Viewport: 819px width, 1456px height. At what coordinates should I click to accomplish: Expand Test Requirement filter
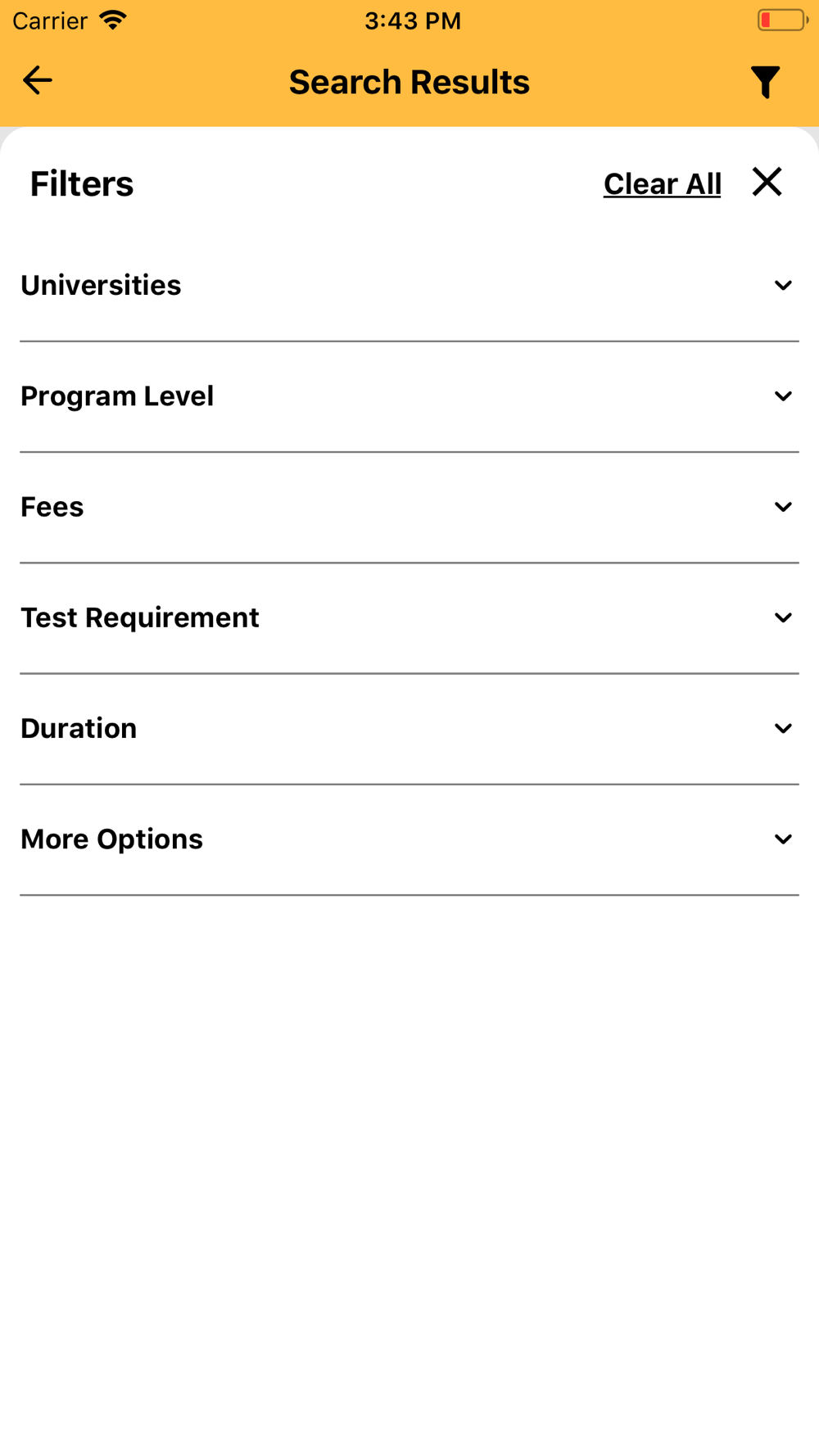(x=782, y=617)
